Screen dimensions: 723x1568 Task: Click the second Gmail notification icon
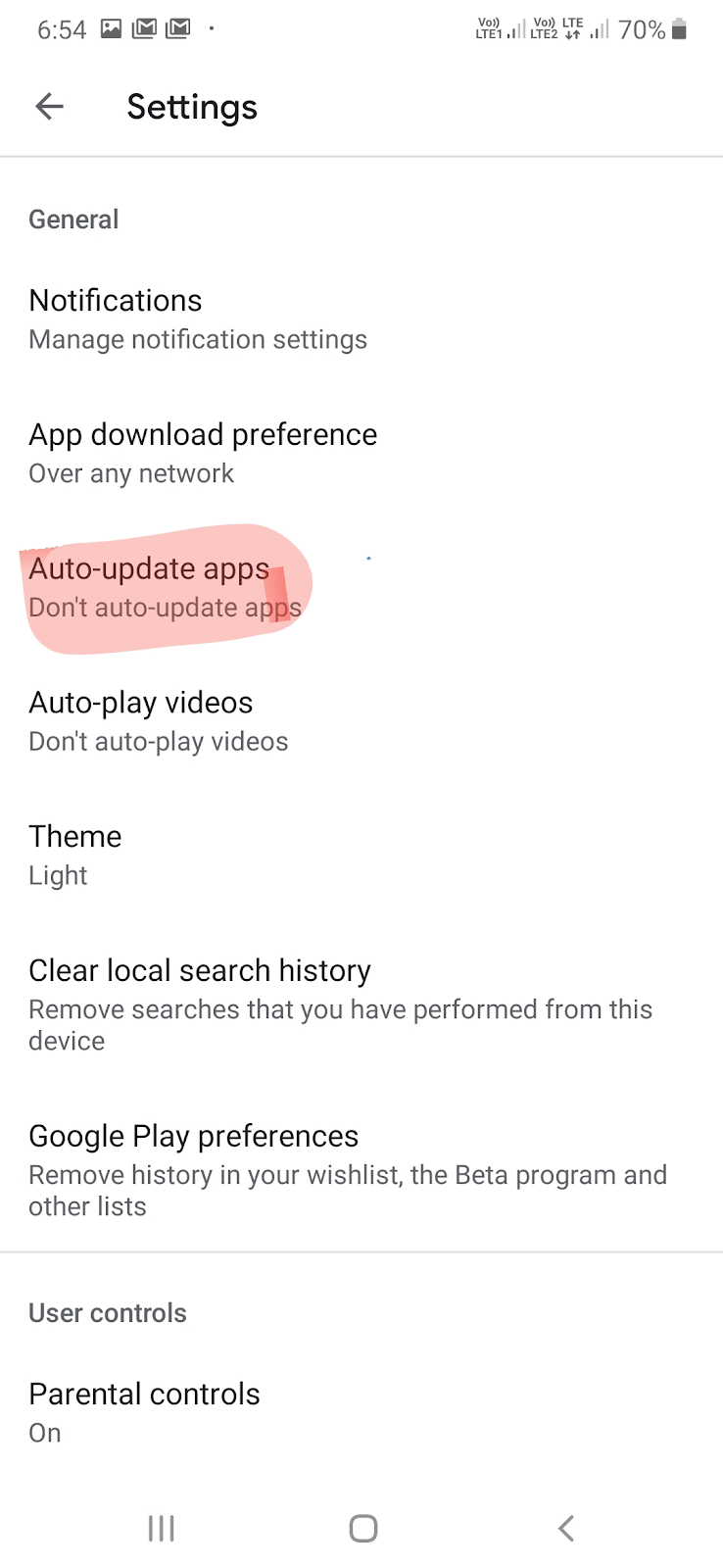point(178,28)
